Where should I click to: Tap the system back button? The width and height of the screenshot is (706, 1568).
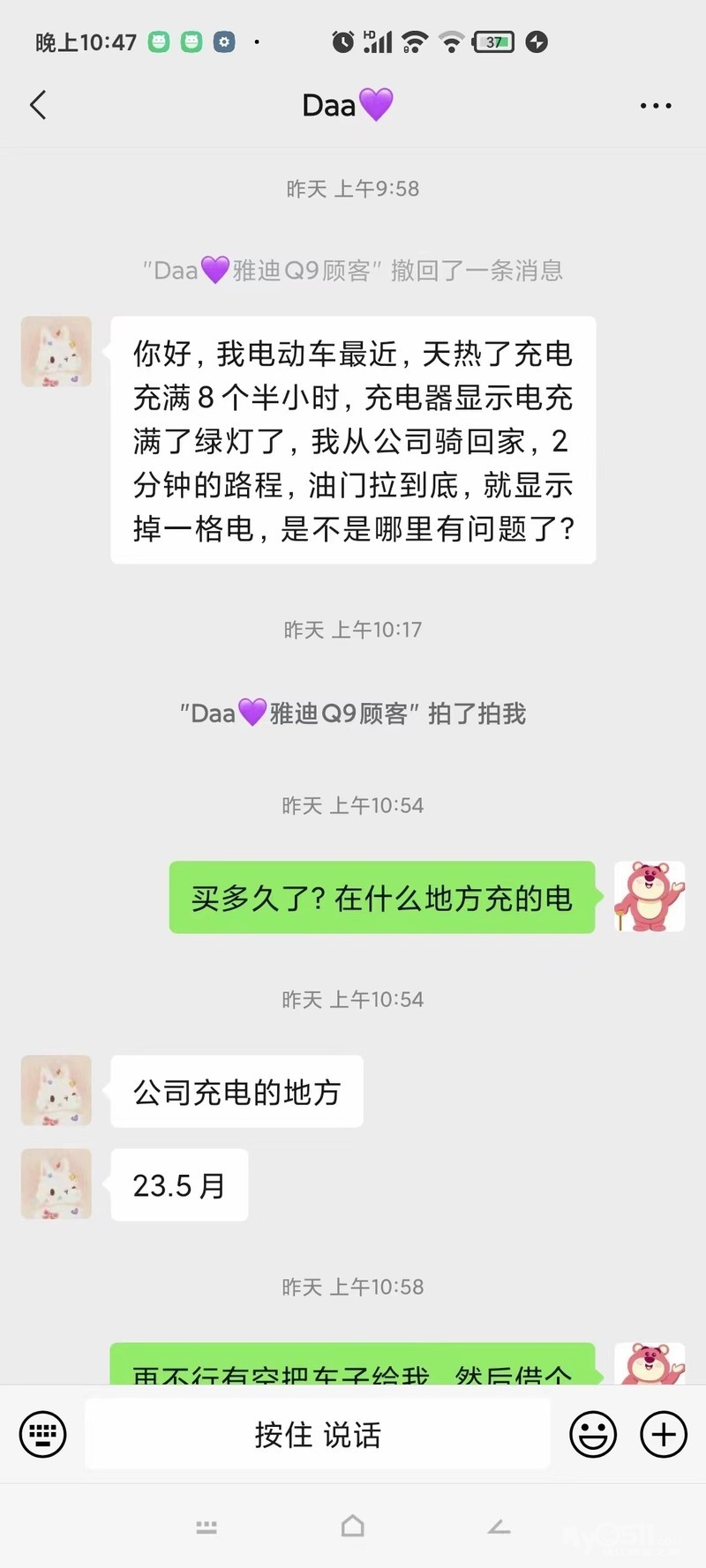(x=499, y=1527)
